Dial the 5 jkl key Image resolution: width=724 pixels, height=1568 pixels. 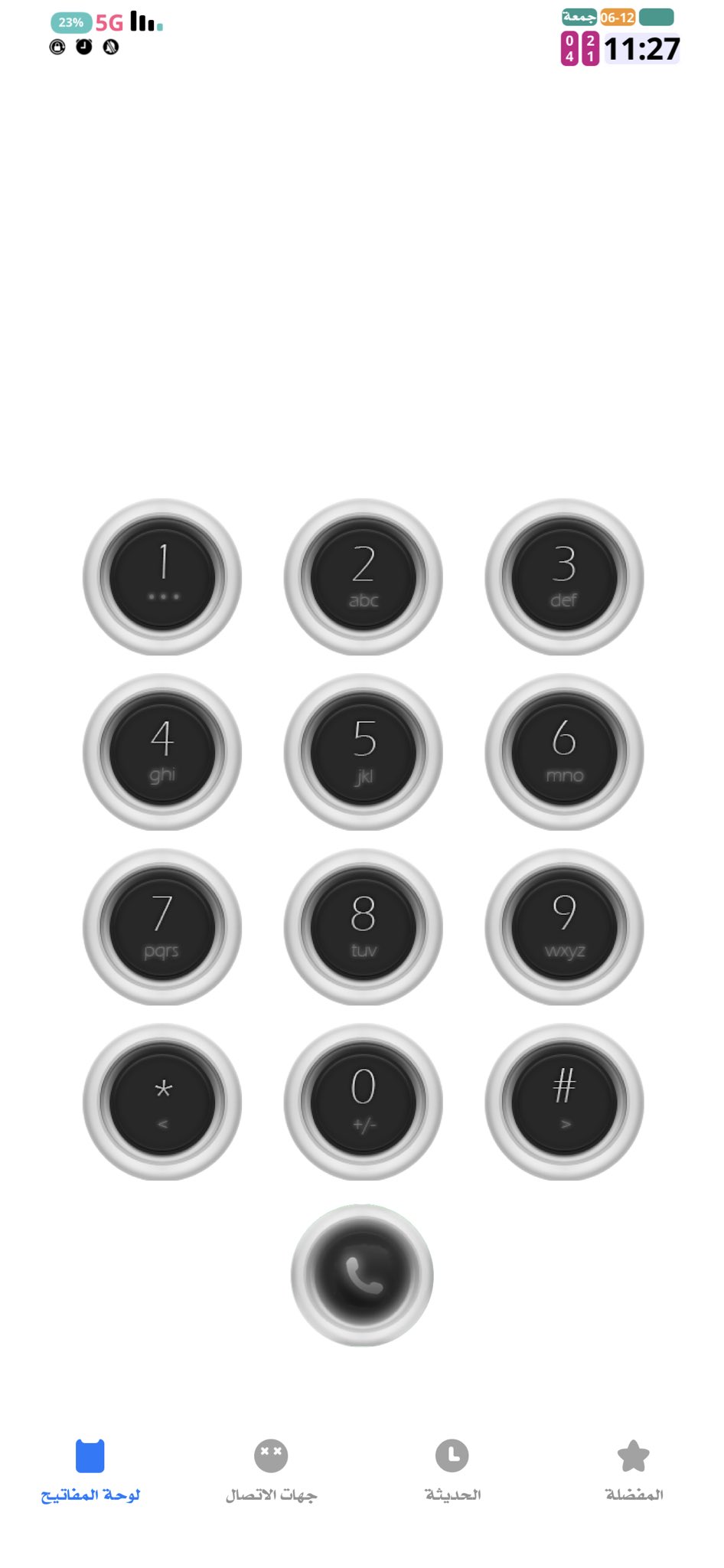[x=364, y=752]
